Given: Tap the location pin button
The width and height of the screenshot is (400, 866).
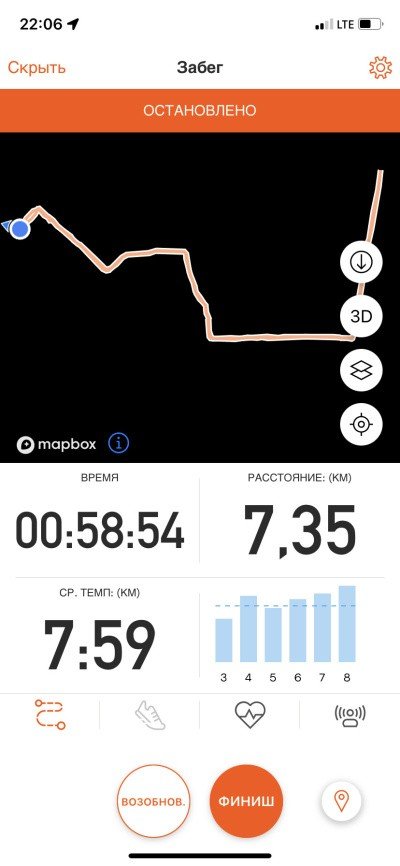Looking at the screenshot, I should (x=342, y=801).
